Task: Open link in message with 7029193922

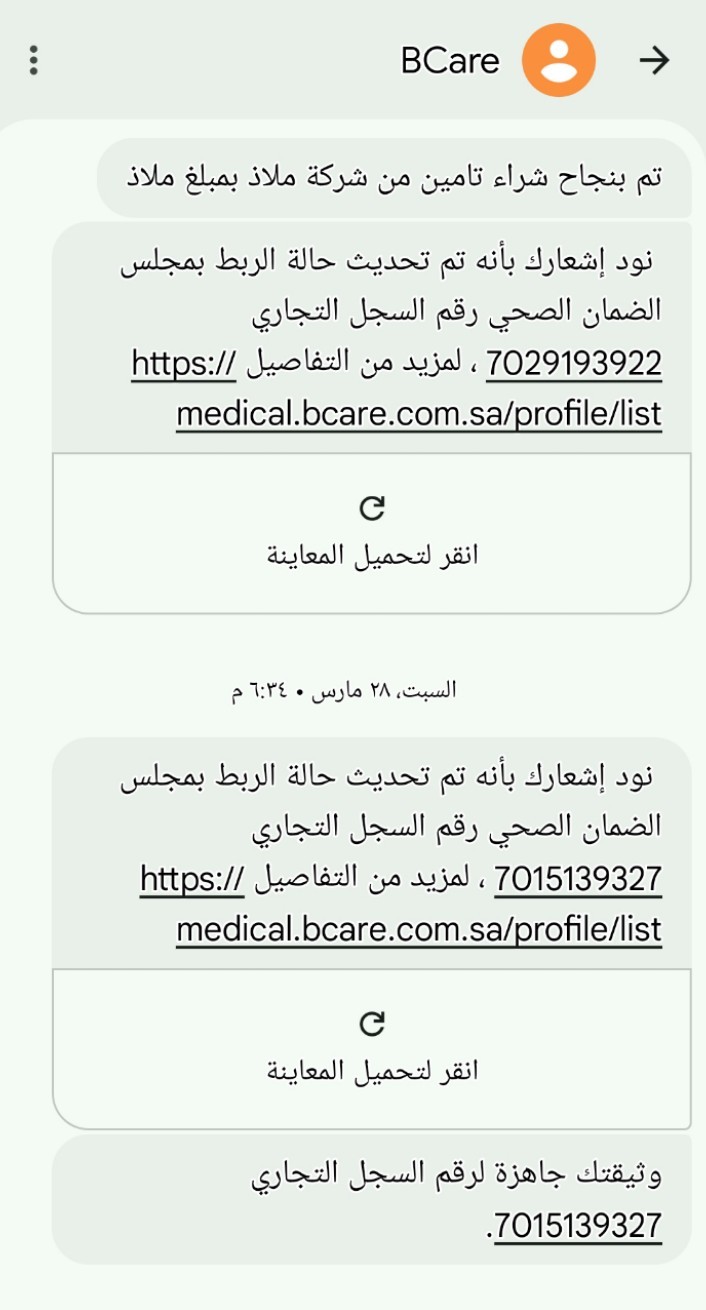Action: 419,413
